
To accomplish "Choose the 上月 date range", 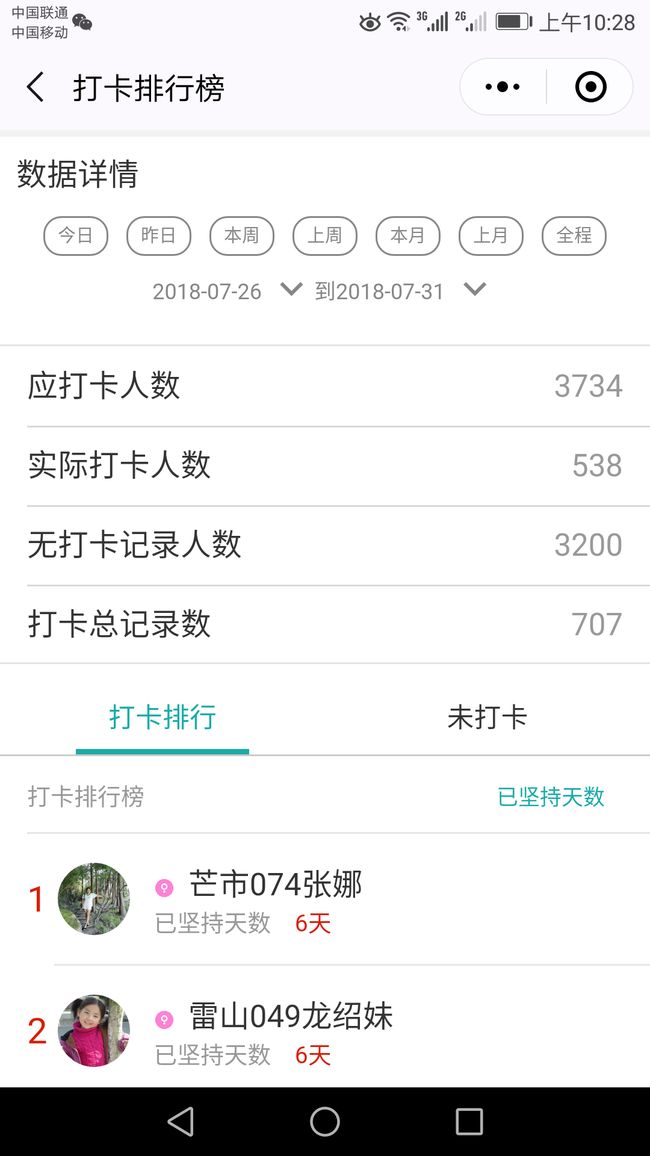I will pos(491,236).
